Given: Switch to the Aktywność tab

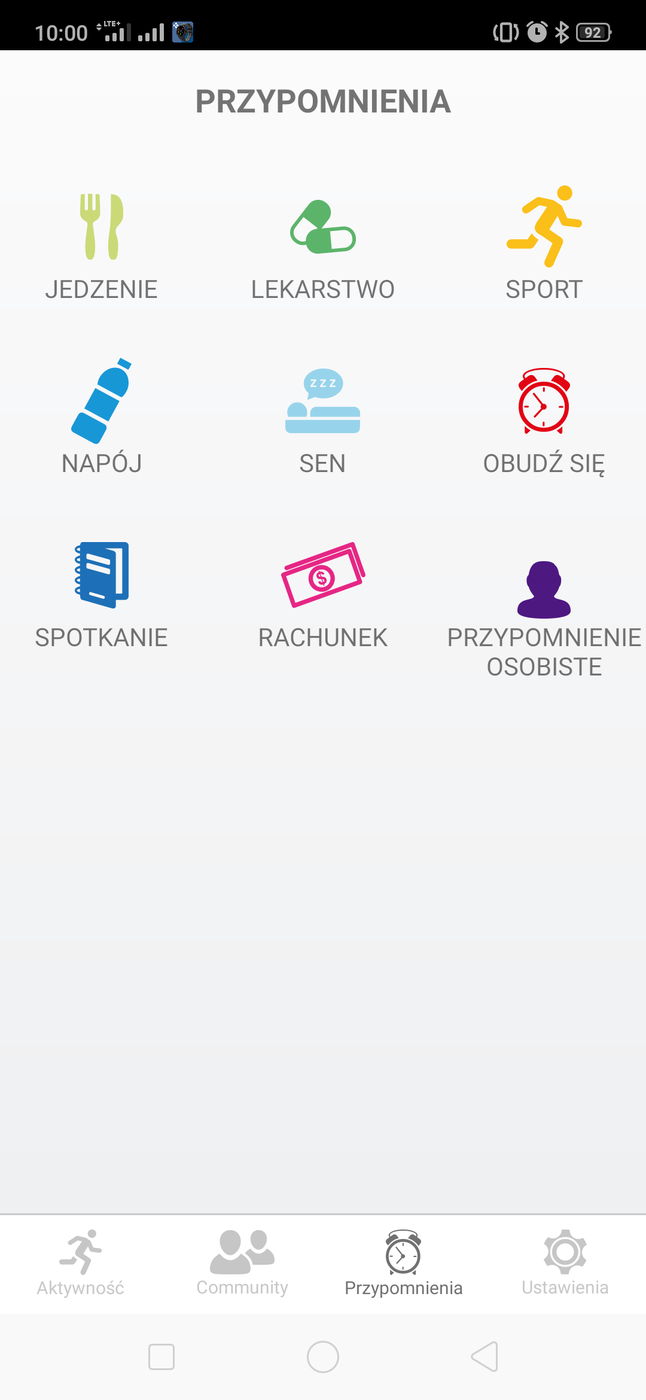Looking at the screenshot, I should (81, 1264).
